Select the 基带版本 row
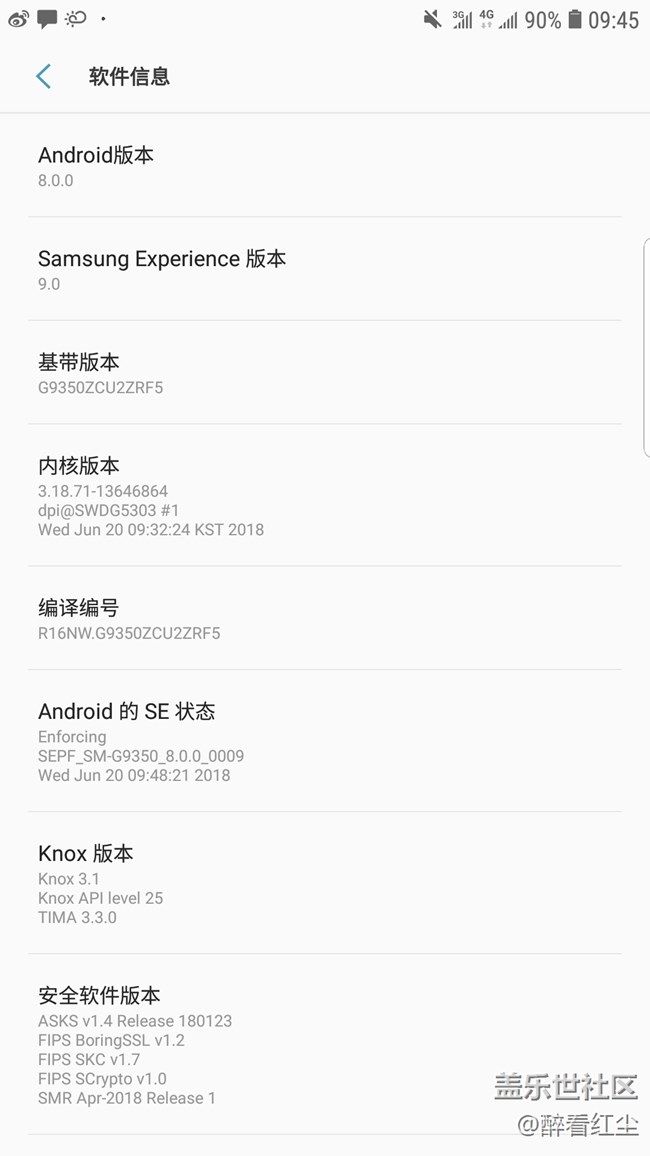 [x=325, y=373]
